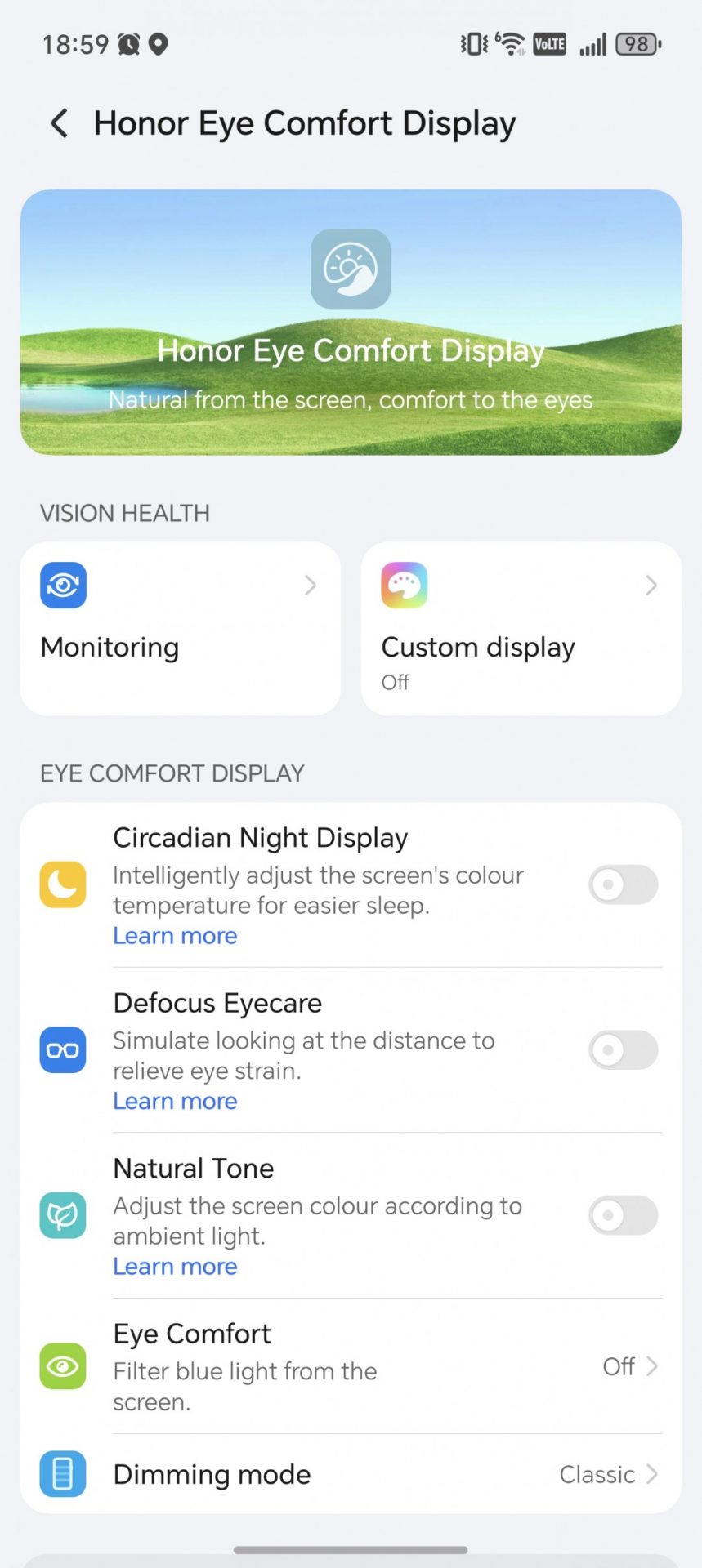
Task: Tap Learn more under Natural Tone
Action: [175, 1267]
